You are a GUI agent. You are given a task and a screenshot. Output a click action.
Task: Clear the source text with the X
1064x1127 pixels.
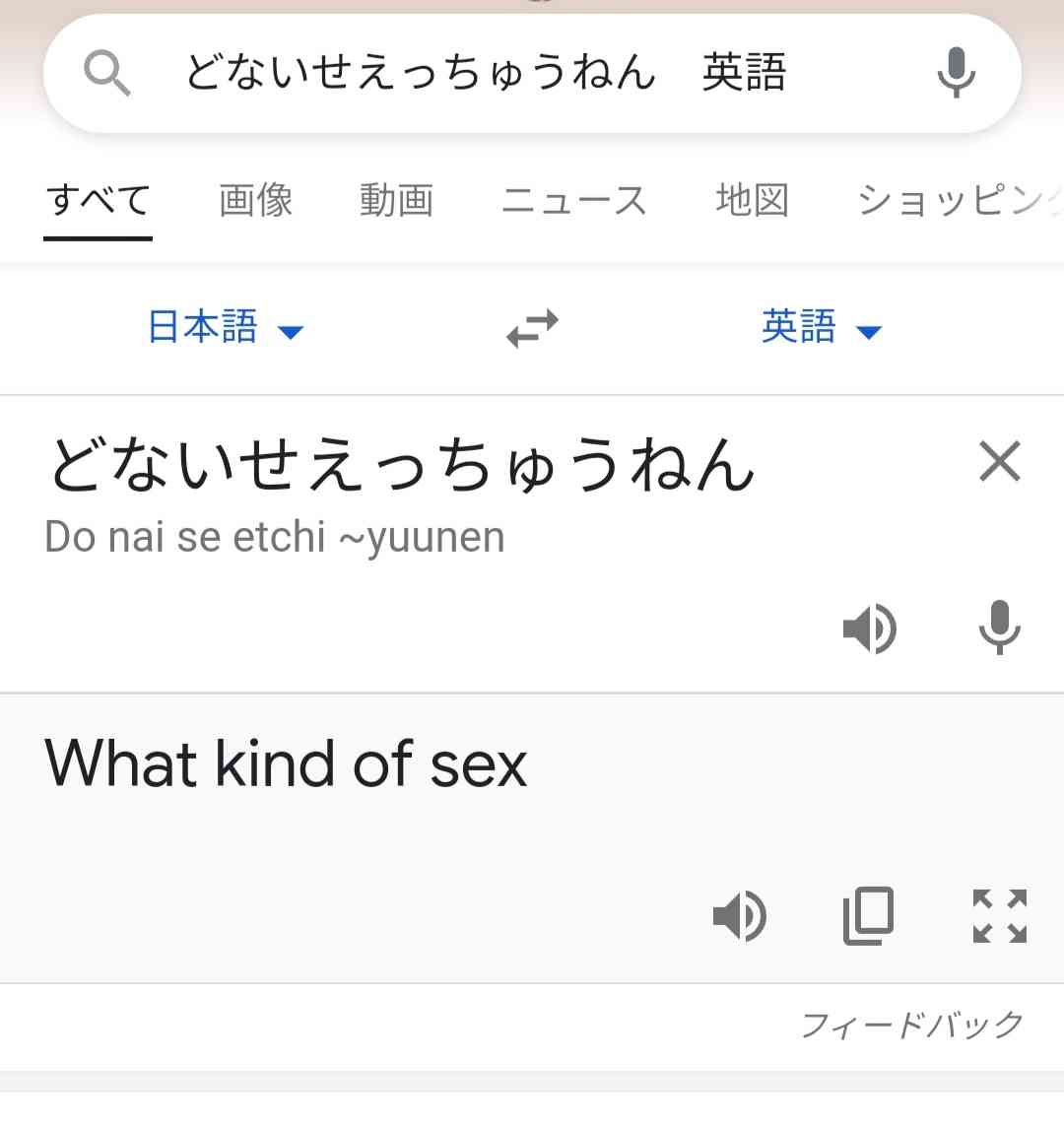pos(999,461)
